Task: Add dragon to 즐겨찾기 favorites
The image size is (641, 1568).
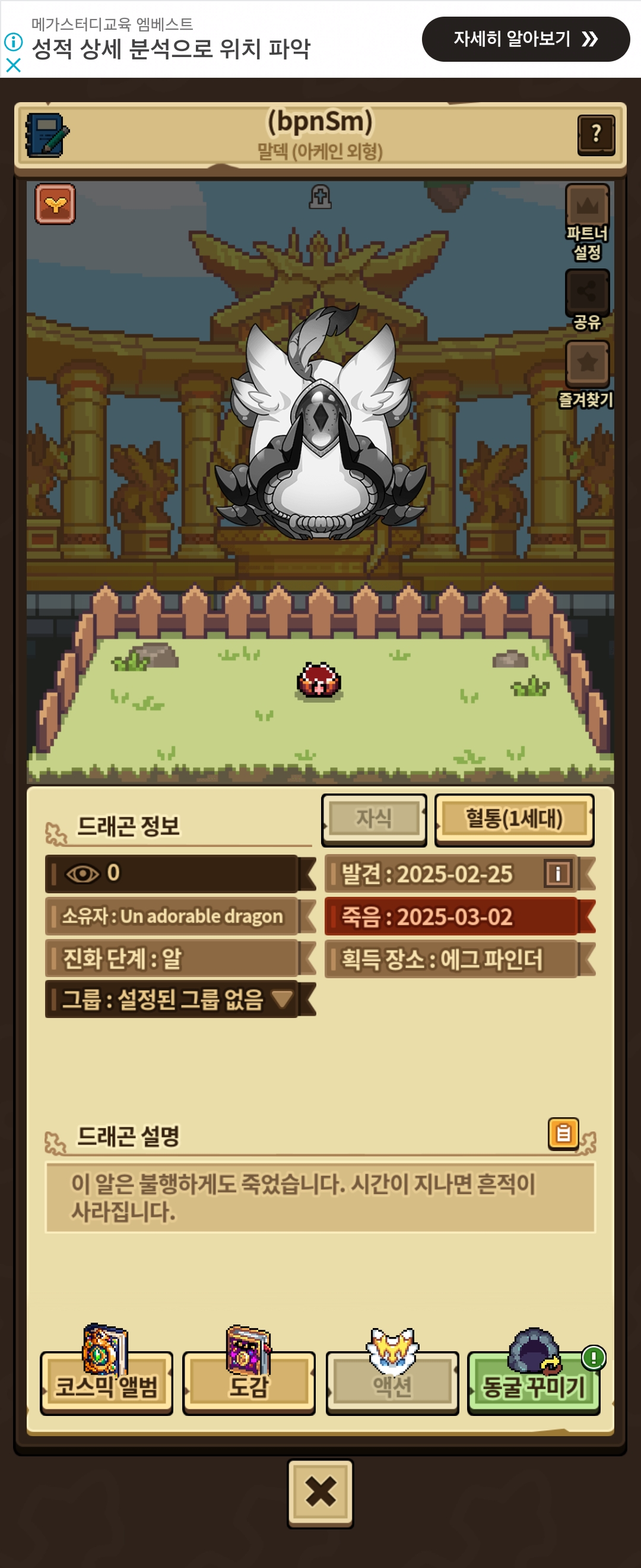Action: (587, 364)
